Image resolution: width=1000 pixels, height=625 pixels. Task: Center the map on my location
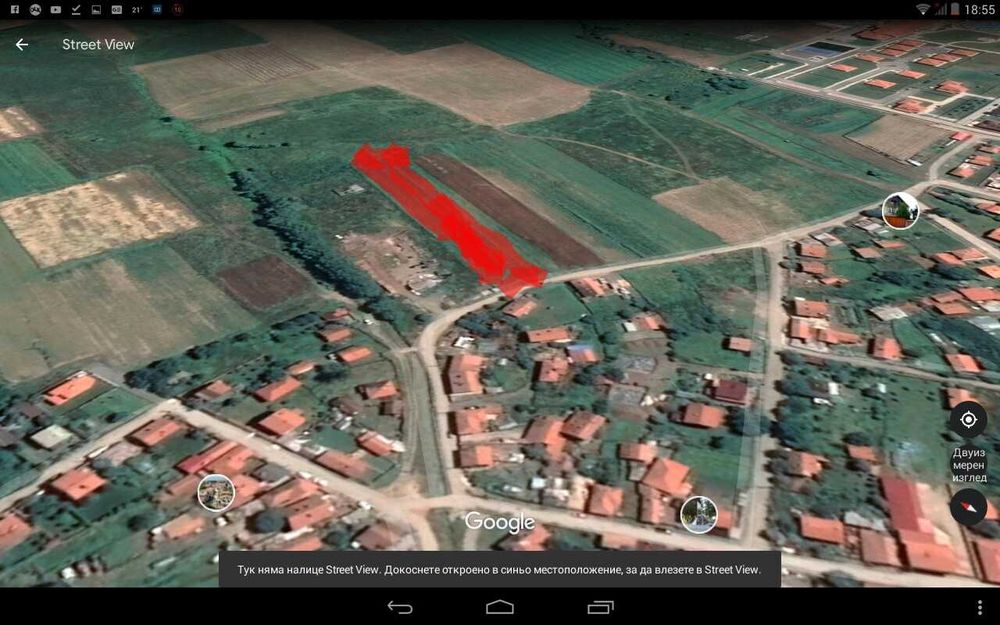[967, 419]
